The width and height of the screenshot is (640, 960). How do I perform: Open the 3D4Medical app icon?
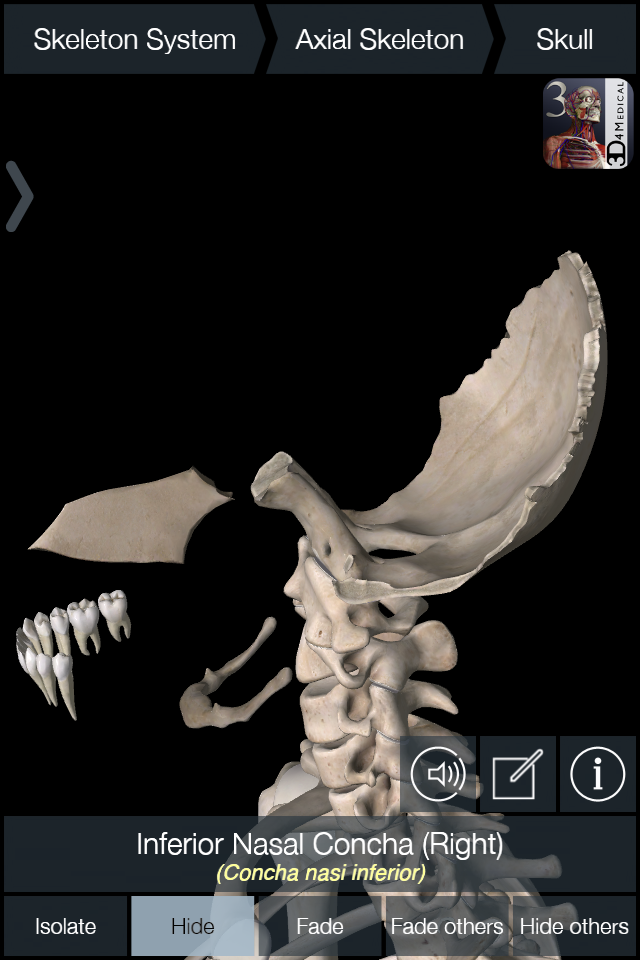point(588,124)
